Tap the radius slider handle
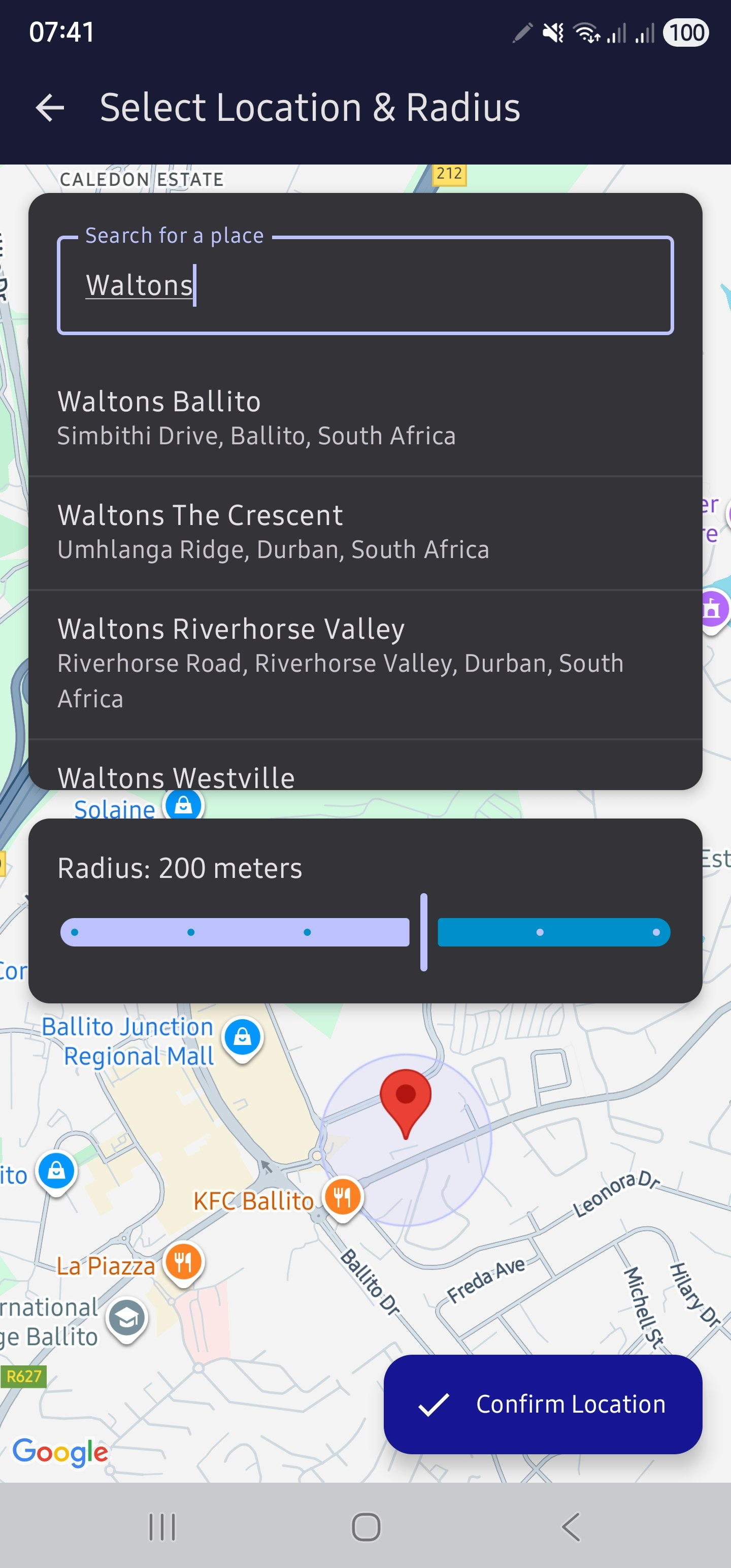This screenshot has height=1568, width=731. click(x=424, y=932)
